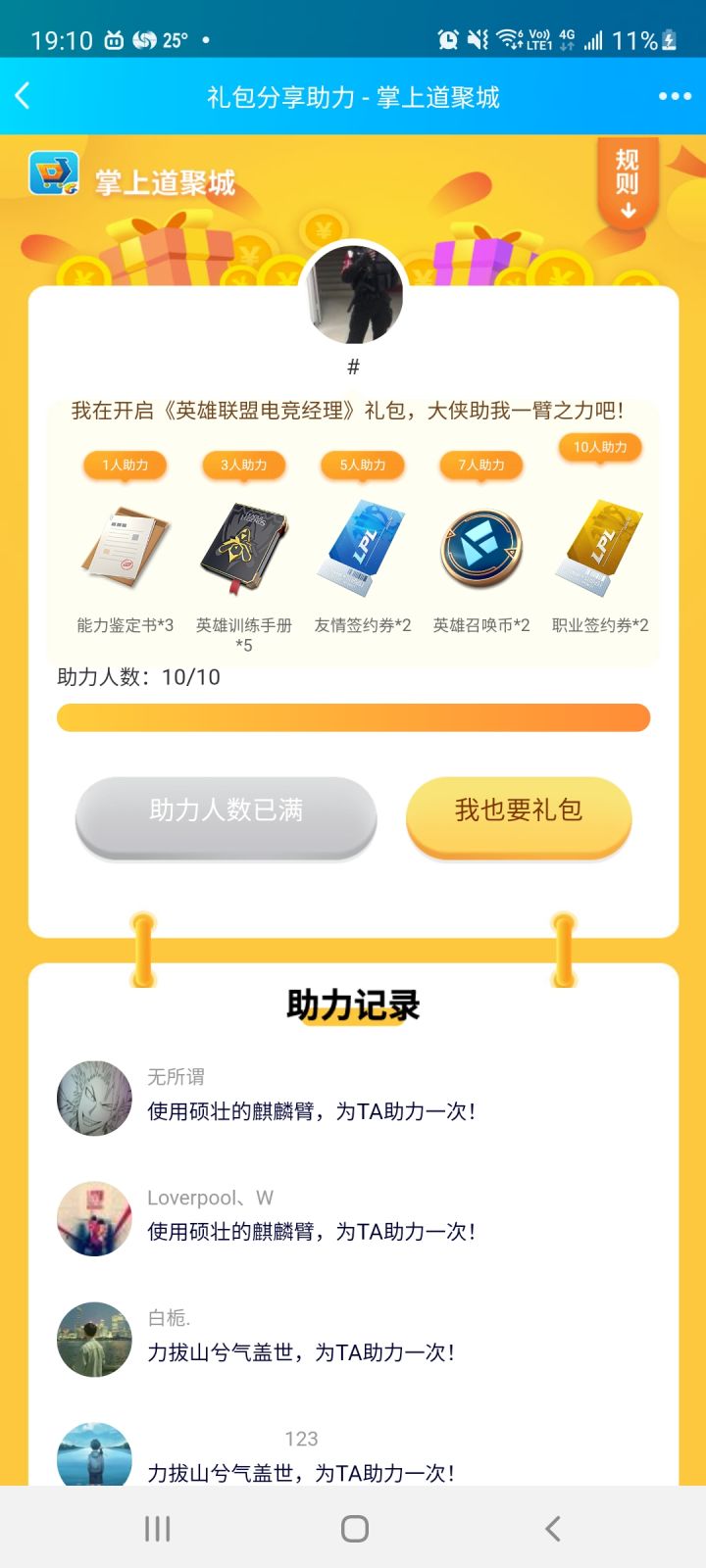Image resolution: width=706 pixels, height=1568 pixels.
Task: Open 无所谓's profile avatar
Action: point(94,1099)
